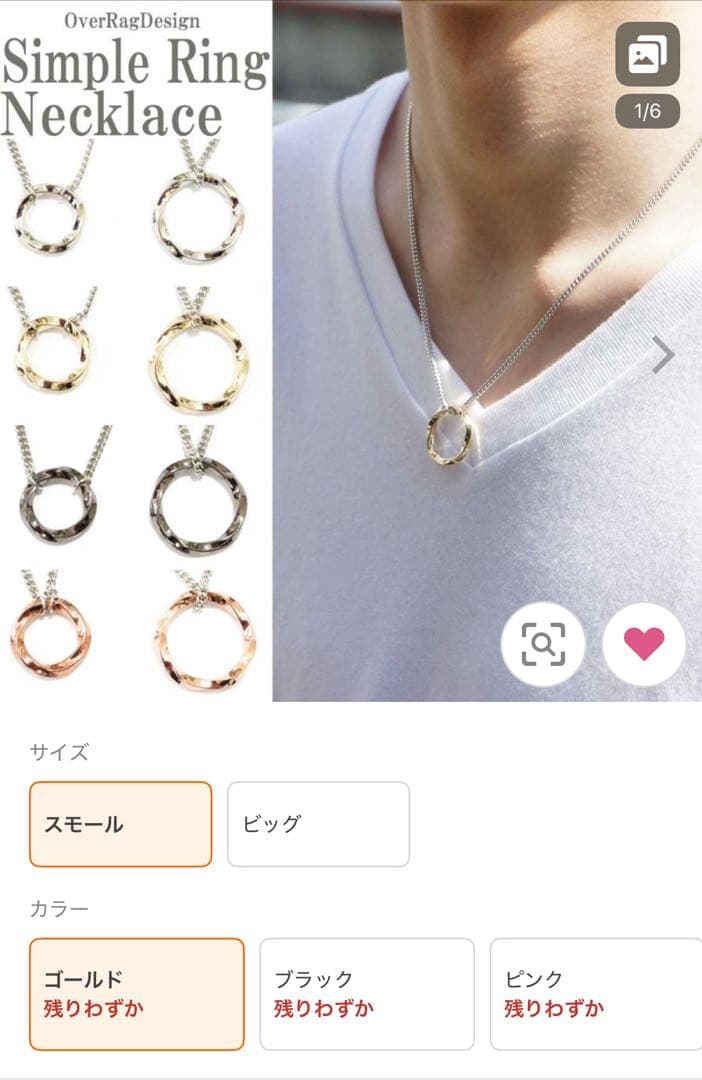Select the スモール size option
This screenshot has width=702, height=1080.
121,824
